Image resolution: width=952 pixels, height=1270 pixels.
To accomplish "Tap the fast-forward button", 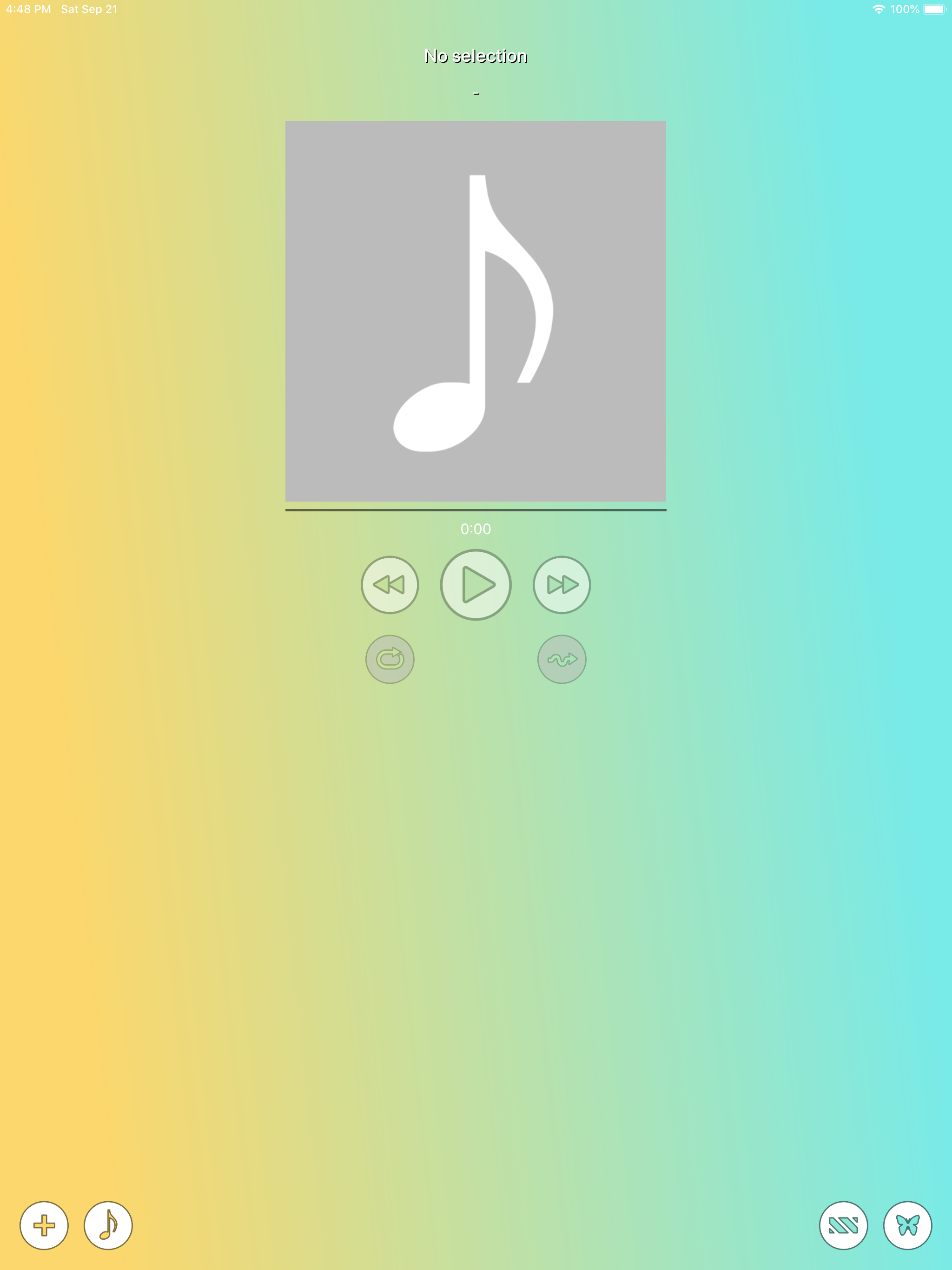I will (x=562, y=585).
